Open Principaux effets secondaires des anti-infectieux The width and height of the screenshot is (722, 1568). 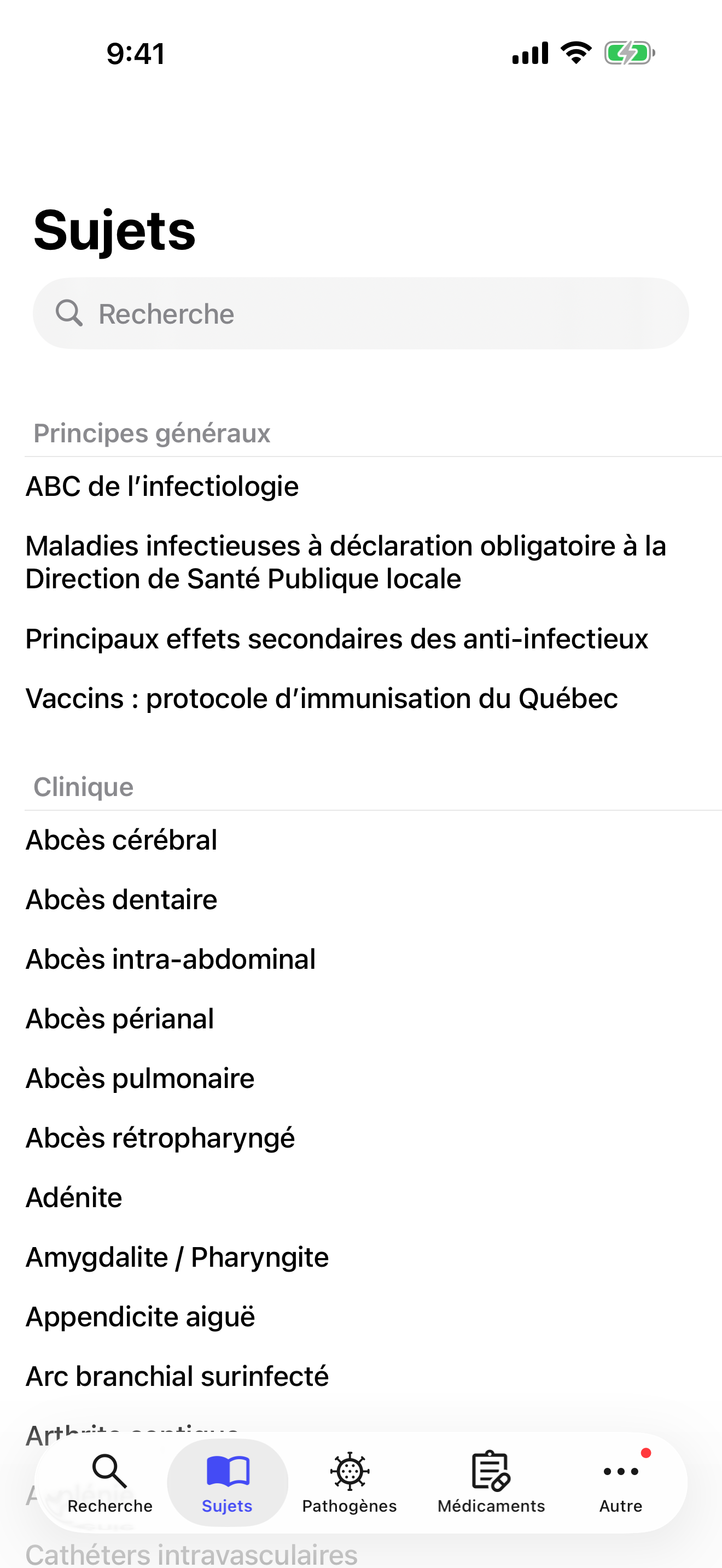pos(336,639)
